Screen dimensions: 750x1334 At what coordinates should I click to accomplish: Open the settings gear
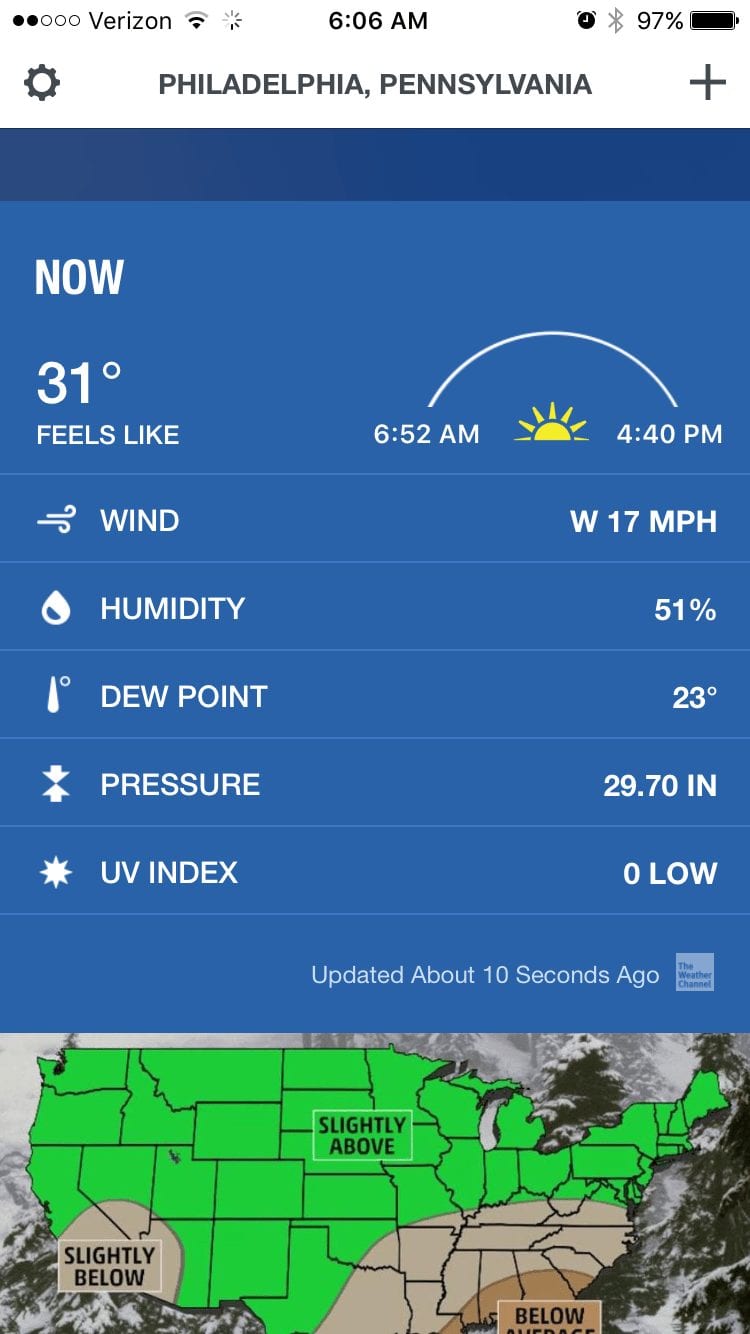click(42, 84)
